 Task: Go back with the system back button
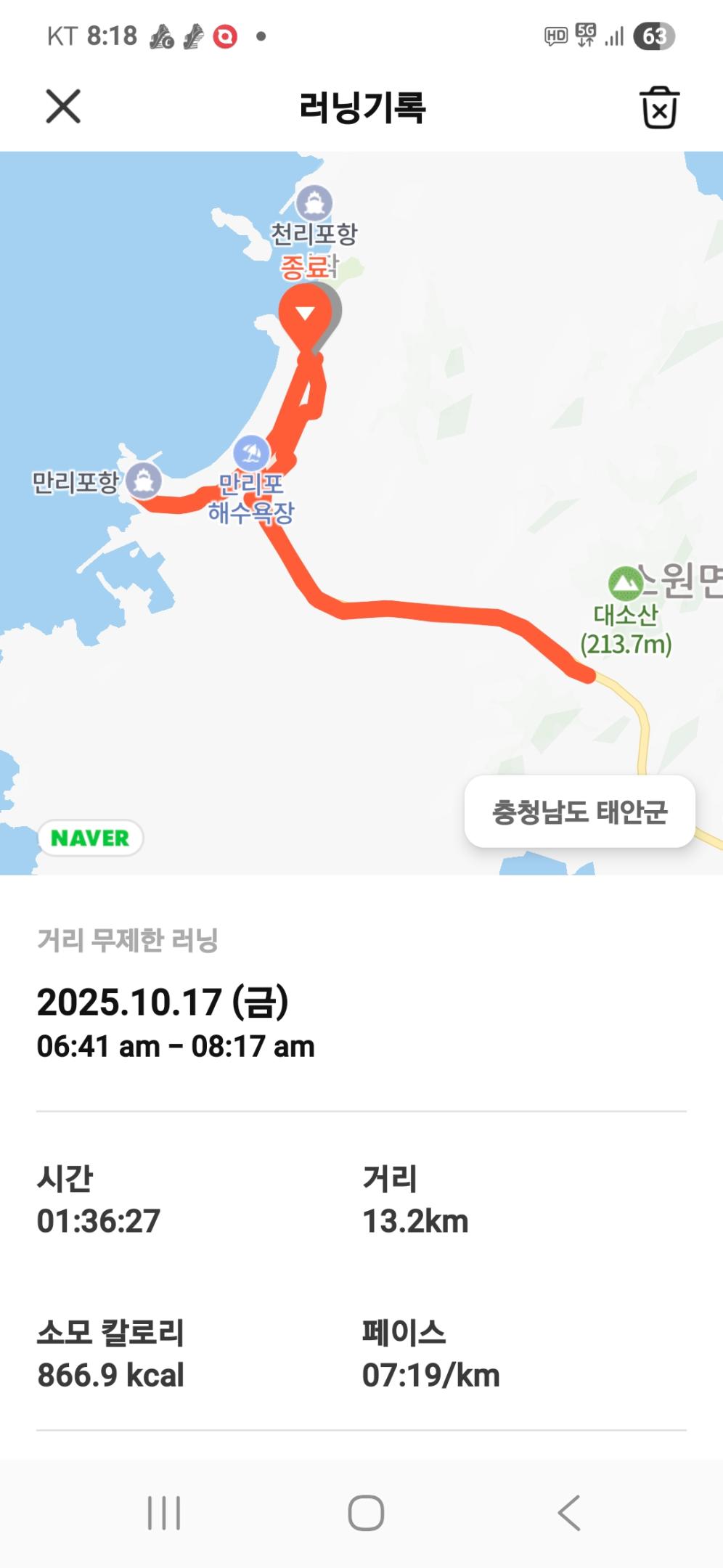569,1513
